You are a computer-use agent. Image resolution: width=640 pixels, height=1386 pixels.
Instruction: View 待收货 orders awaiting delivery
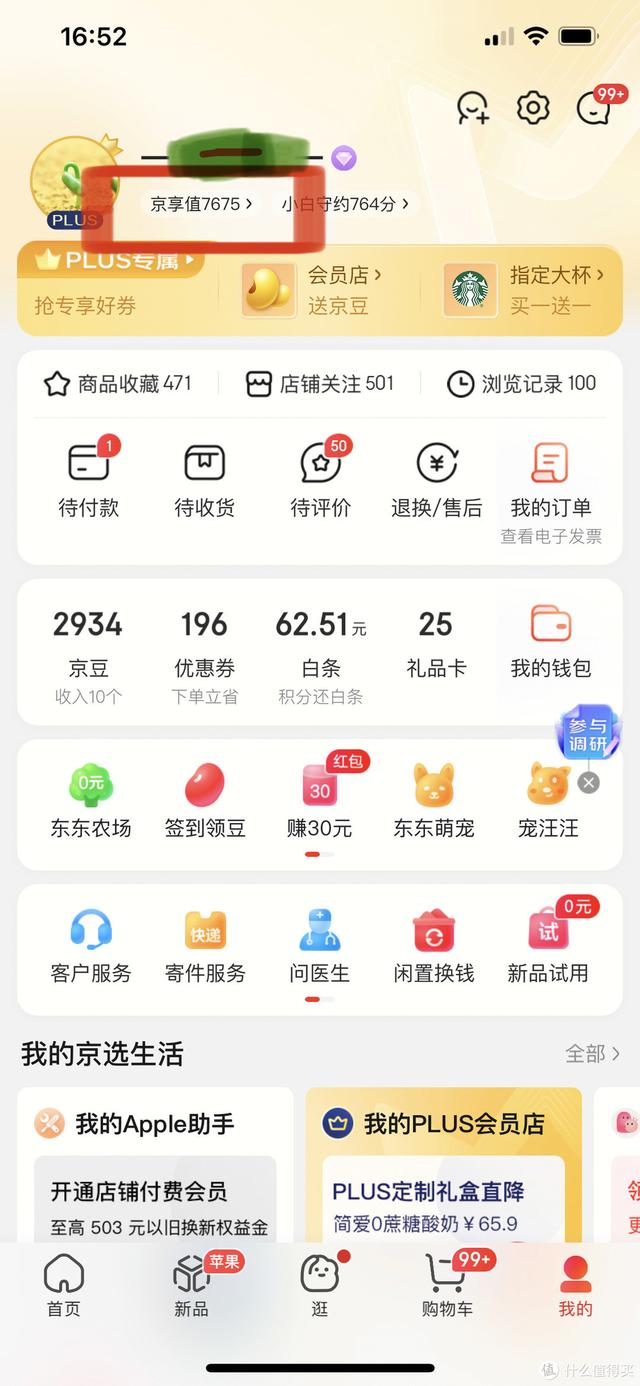pos(204,480)
